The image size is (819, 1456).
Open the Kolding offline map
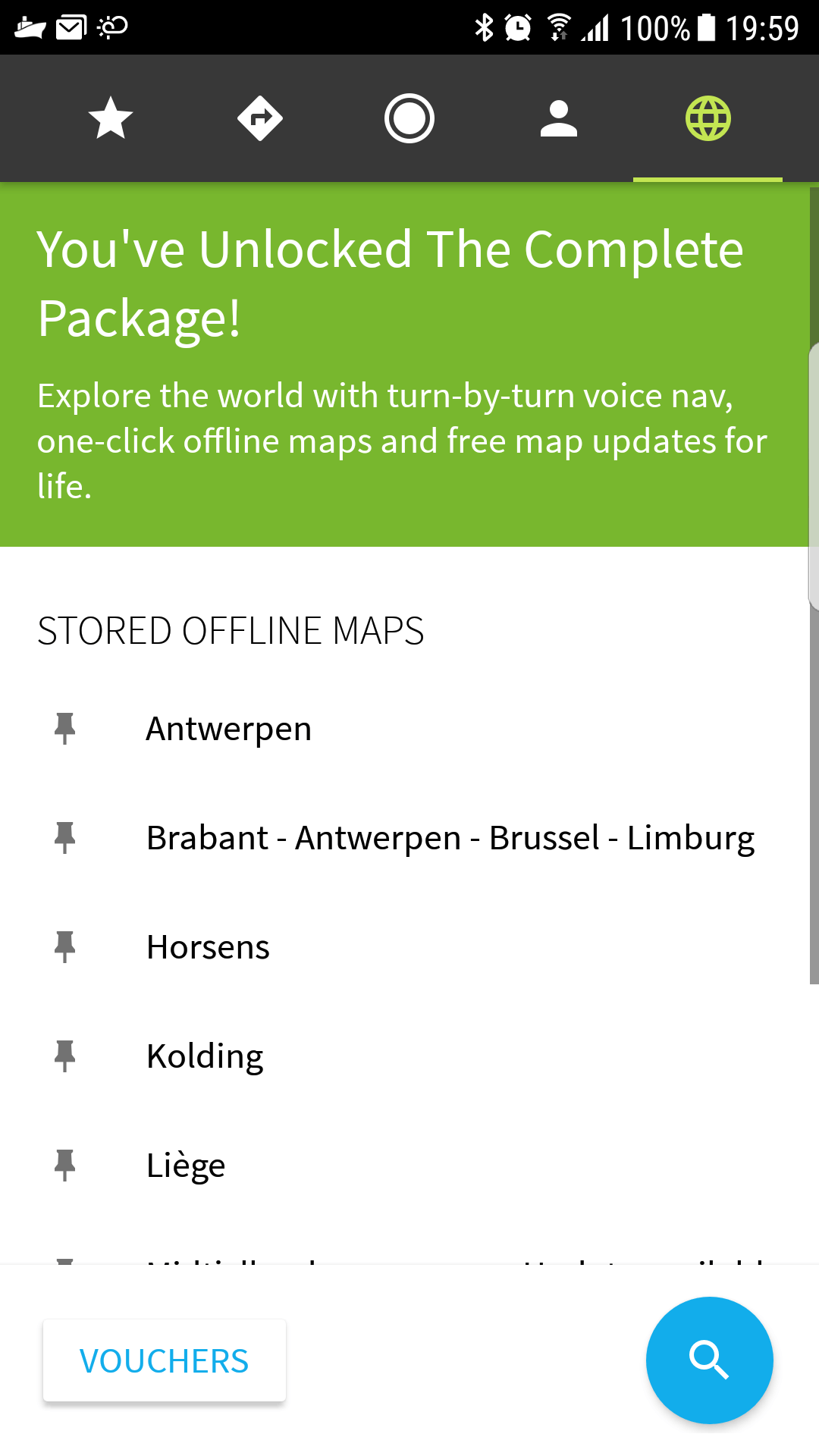tap(205, 1056)
